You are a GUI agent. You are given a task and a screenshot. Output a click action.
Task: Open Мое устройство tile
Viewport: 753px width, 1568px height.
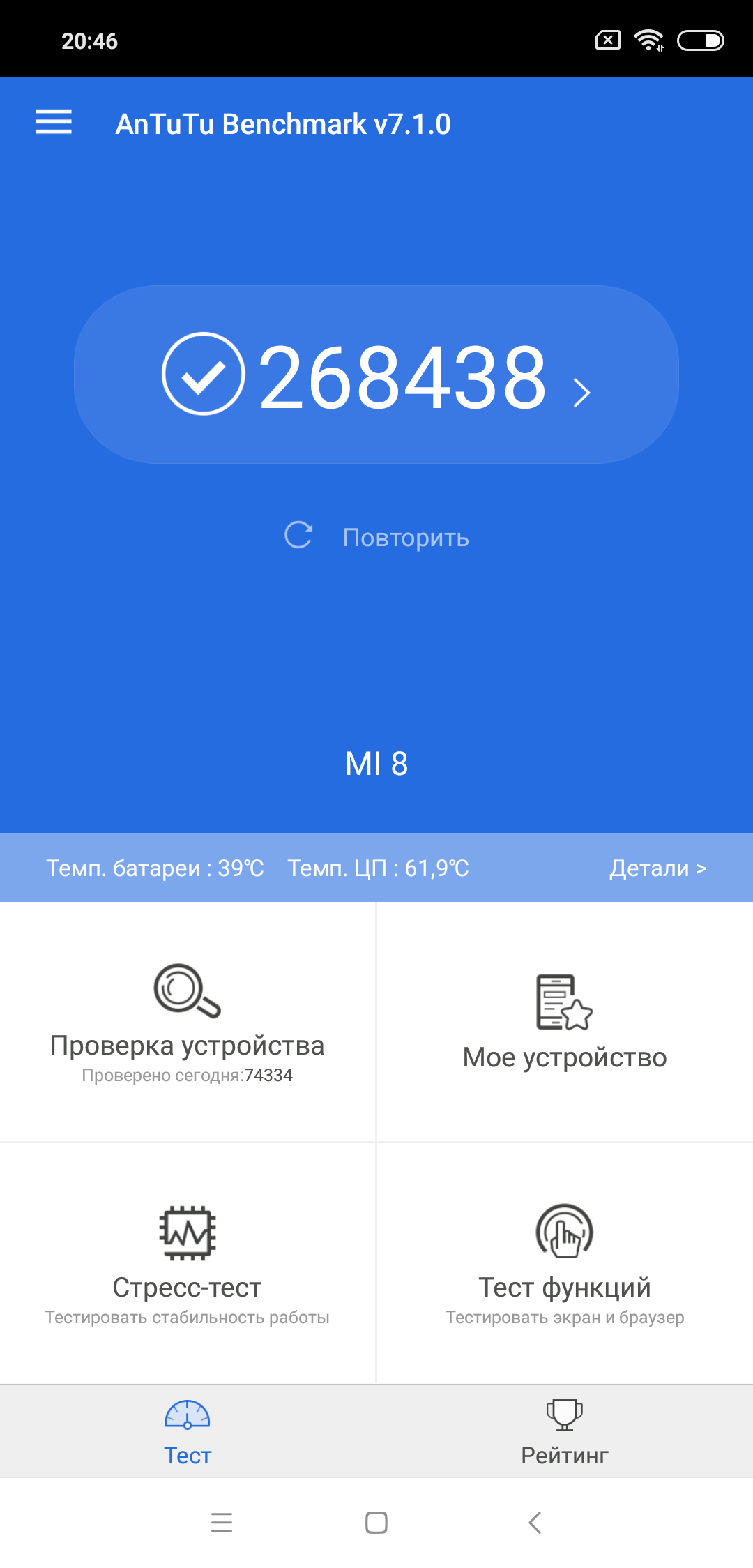pyautogui.click(x=565, y=1023)
